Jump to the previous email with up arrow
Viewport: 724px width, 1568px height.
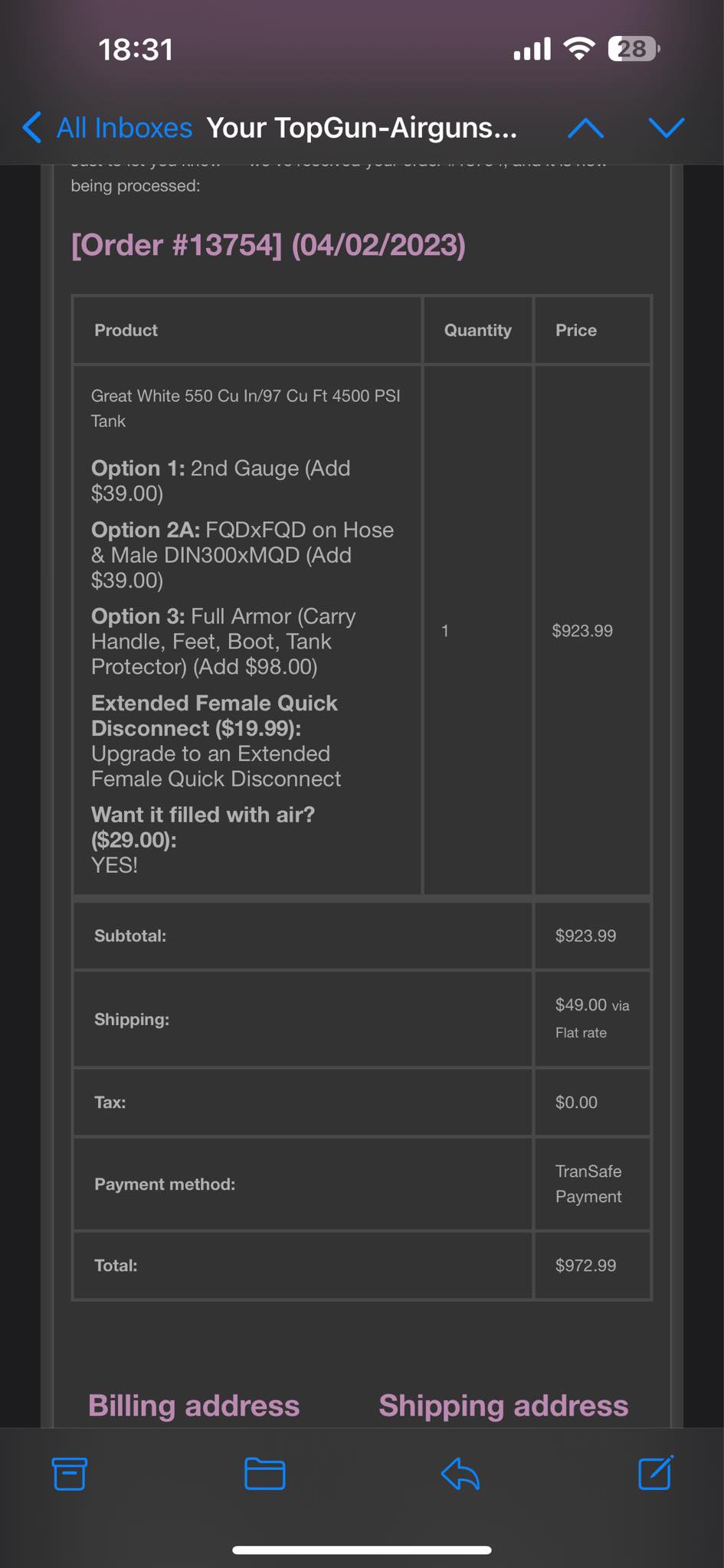click(x=585, y=128)
